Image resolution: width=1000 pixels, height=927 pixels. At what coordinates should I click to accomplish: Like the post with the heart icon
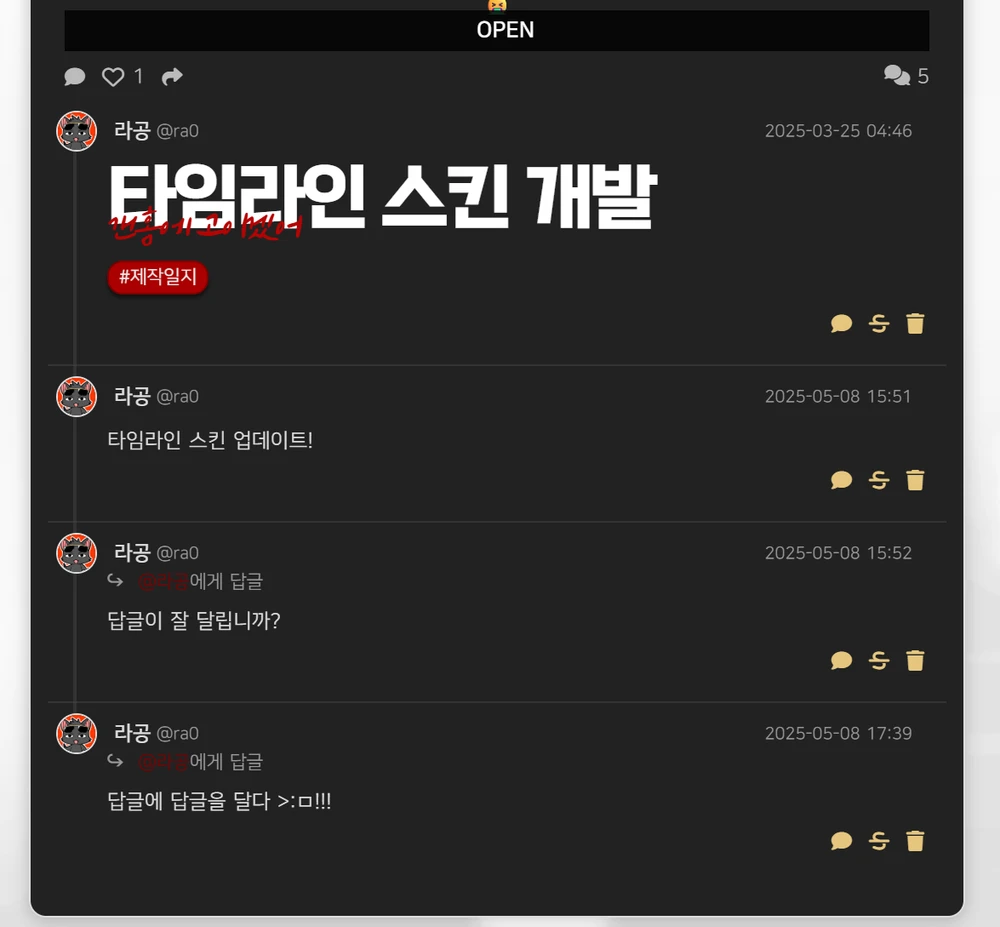(113, 77)
